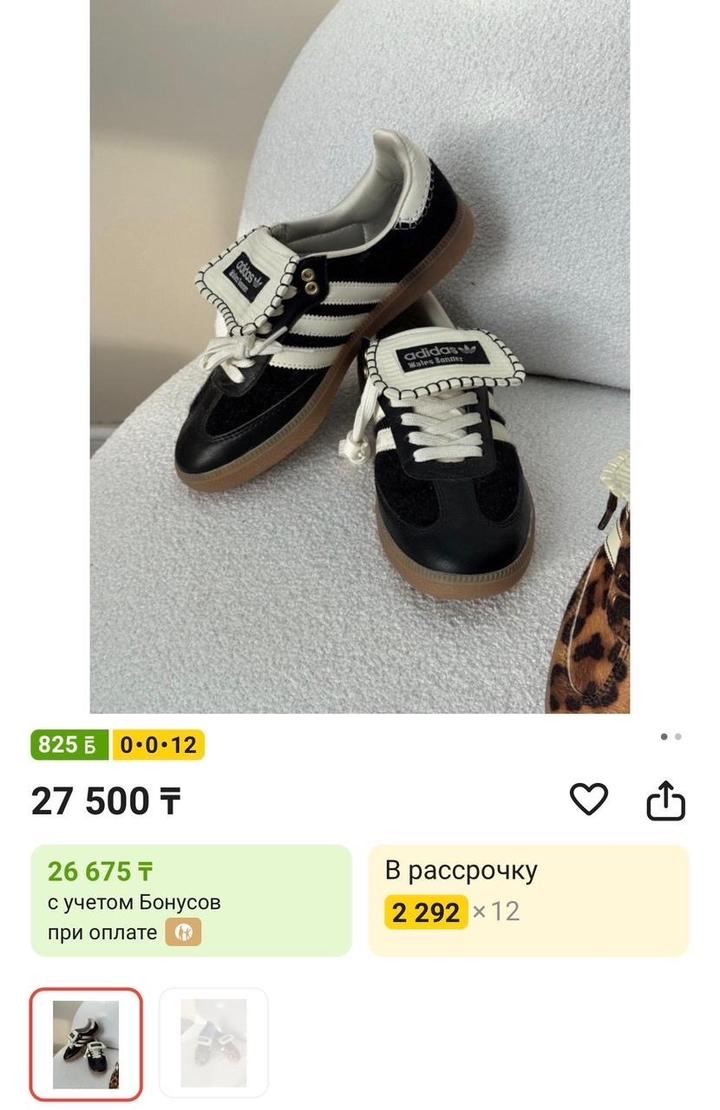Open the 26 675 ₸ bonus price card
The height and width of the screenshot is (1110, 720).
[x=191, y=900]
